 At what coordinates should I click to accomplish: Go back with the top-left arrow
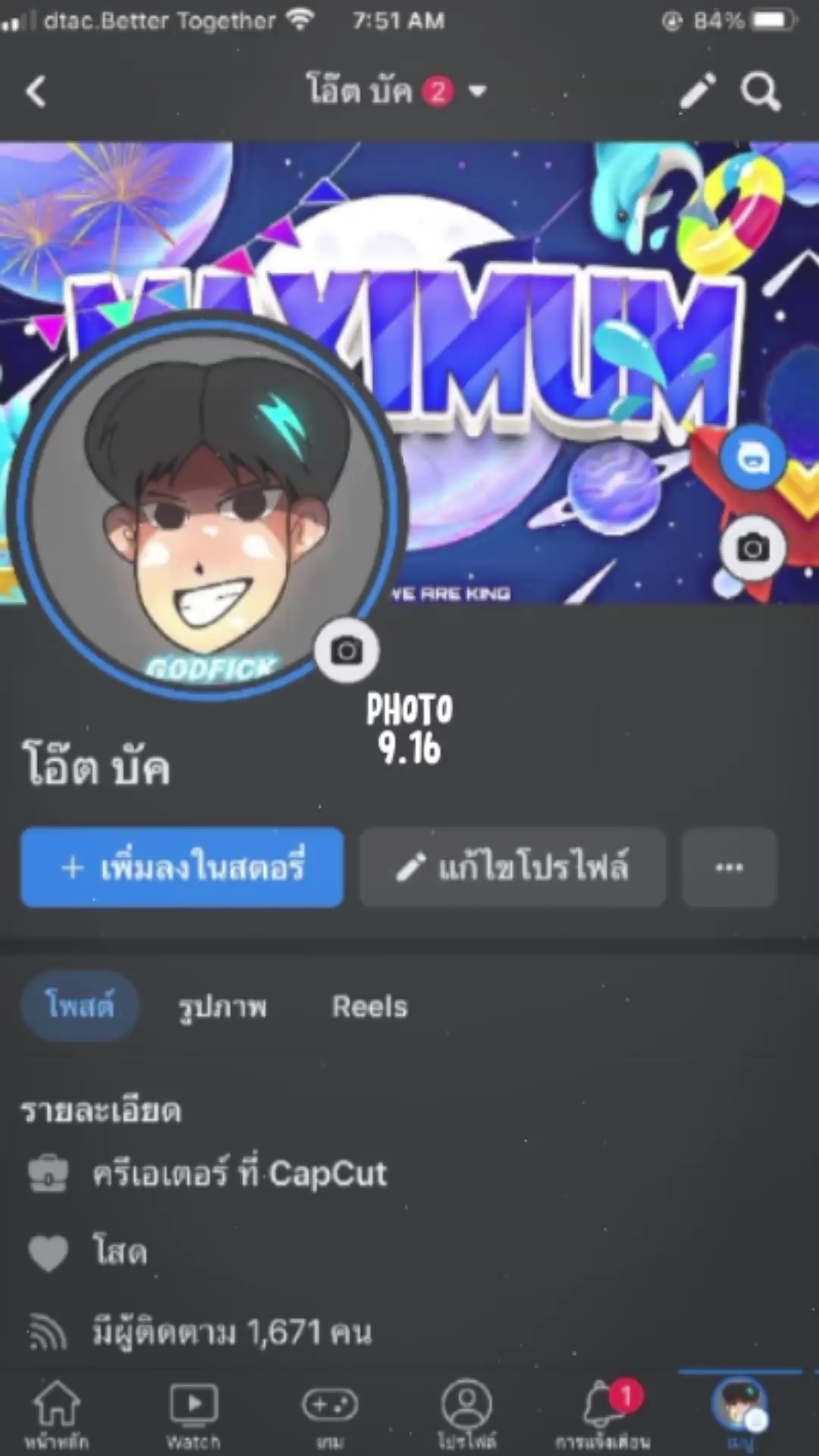(x=36, y=92)
